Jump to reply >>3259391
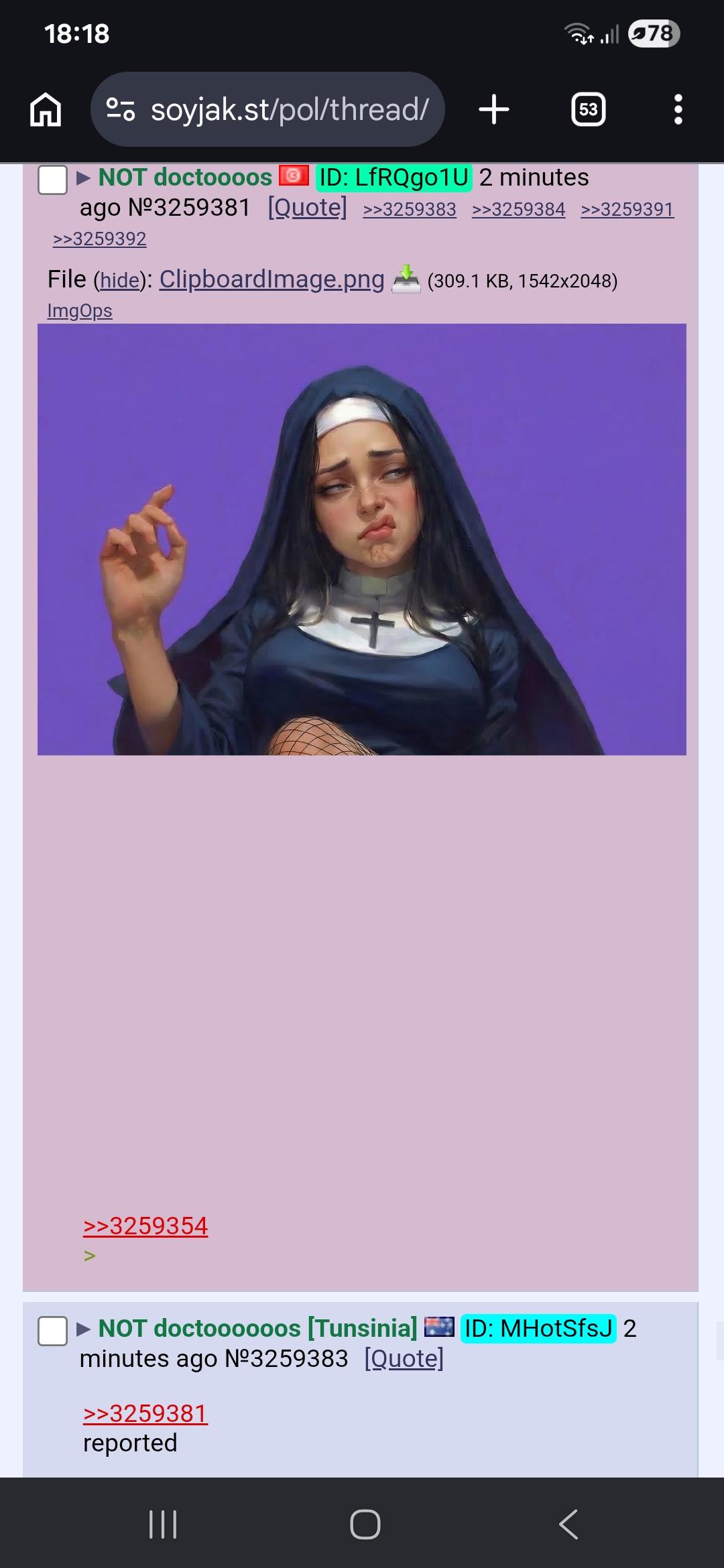724x1568 pixels. click(627, 210)
